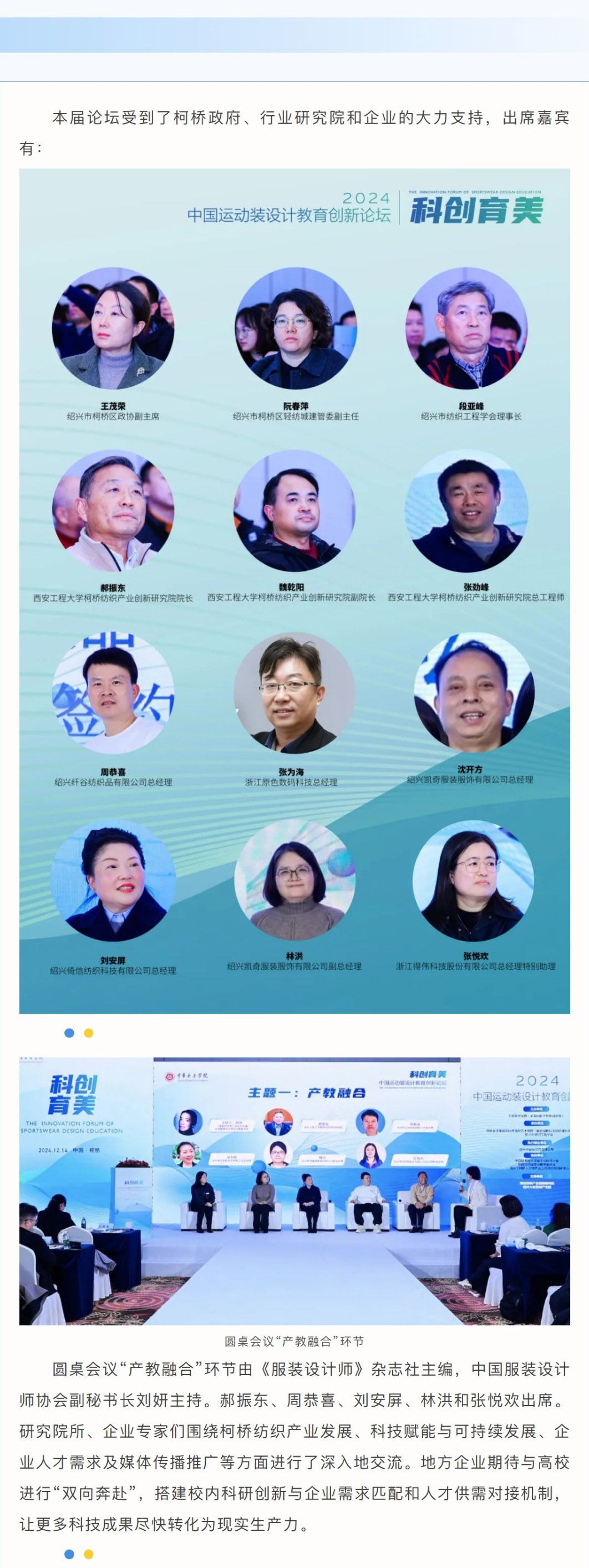Open the guest lineup poster image
Screen dimensions: 589x1568
[x=294, y=590]
